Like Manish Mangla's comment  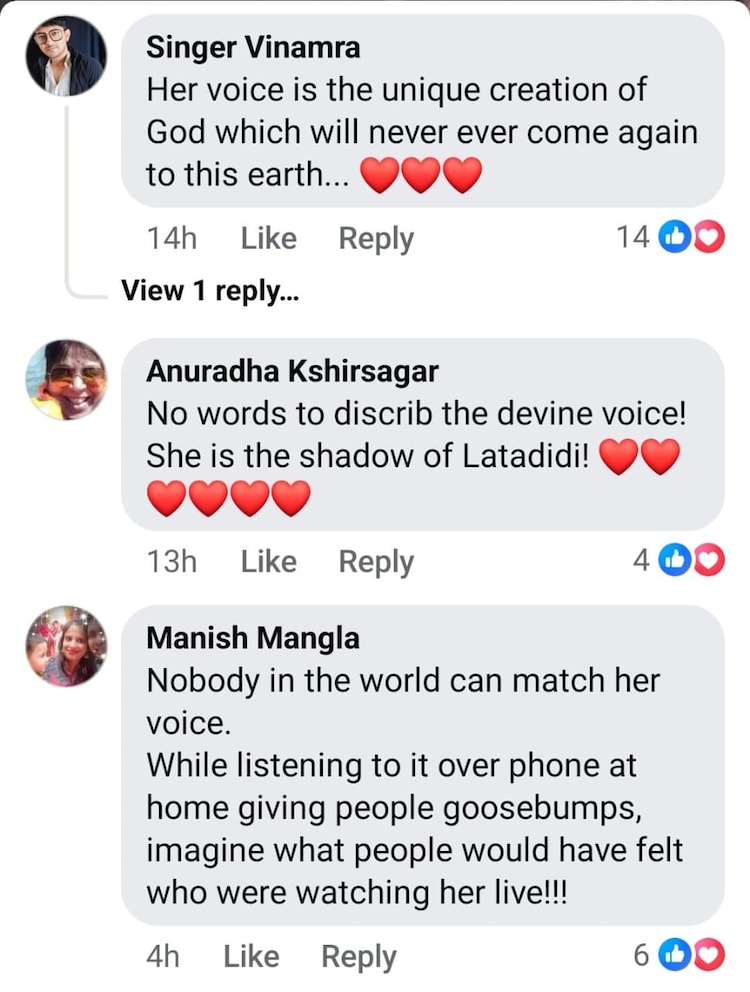point(251,956)
